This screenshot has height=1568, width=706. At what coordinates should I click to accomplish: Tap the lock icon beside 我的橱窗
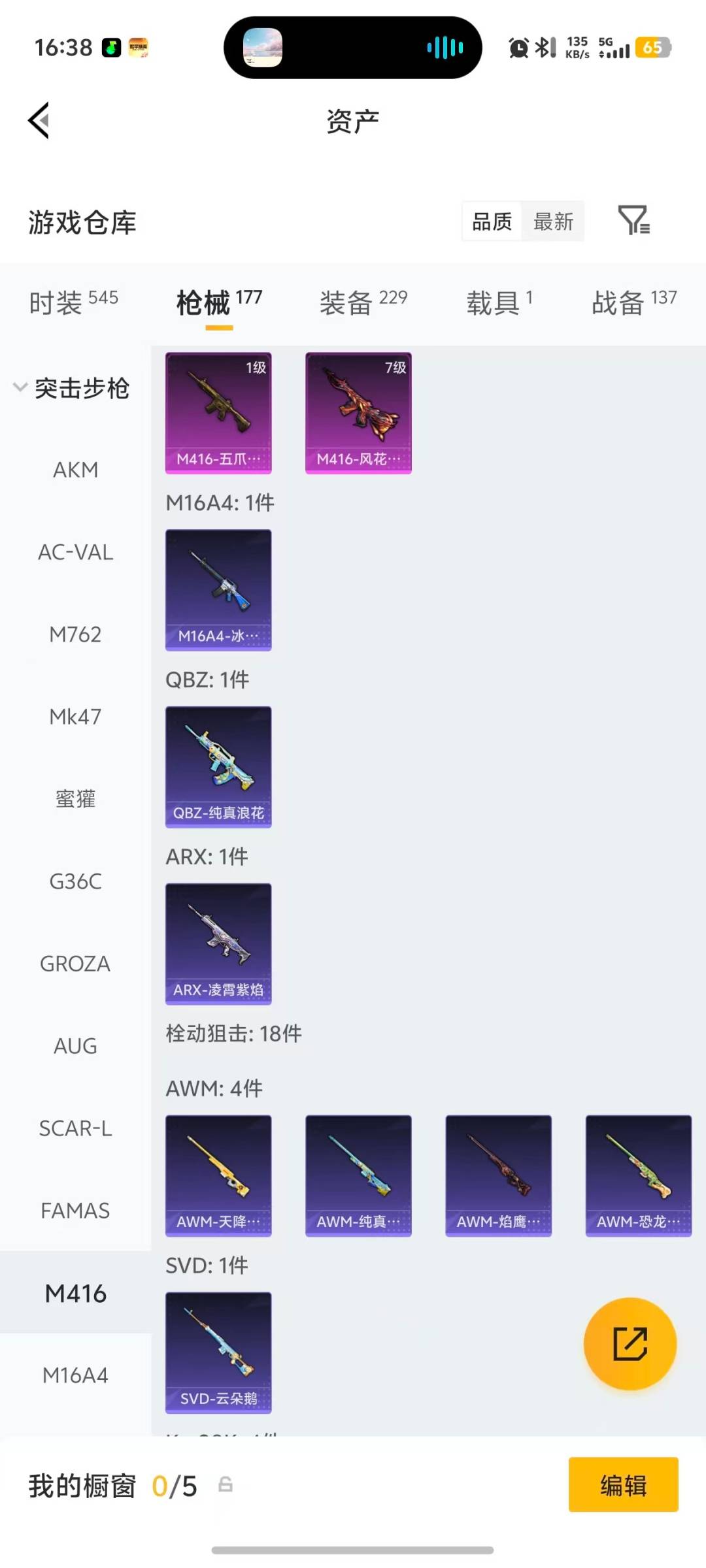click(226, 1484)
